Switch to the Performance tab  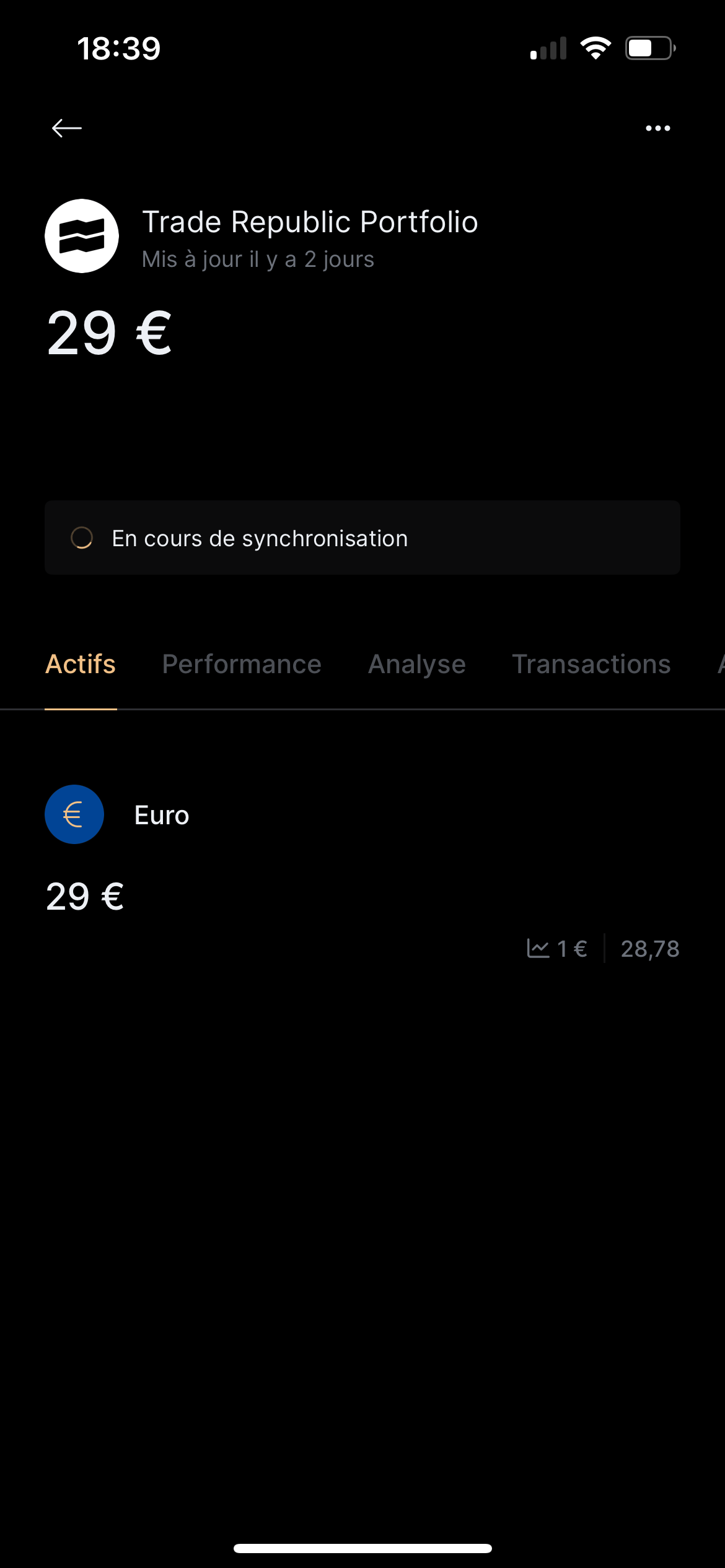click(x=242, y=664)
